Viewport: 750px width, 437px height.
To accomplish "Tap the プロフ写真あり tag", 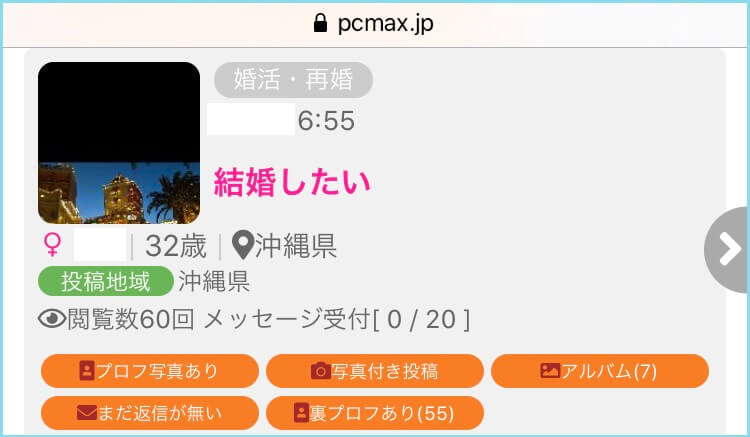I will click(150, 371).
